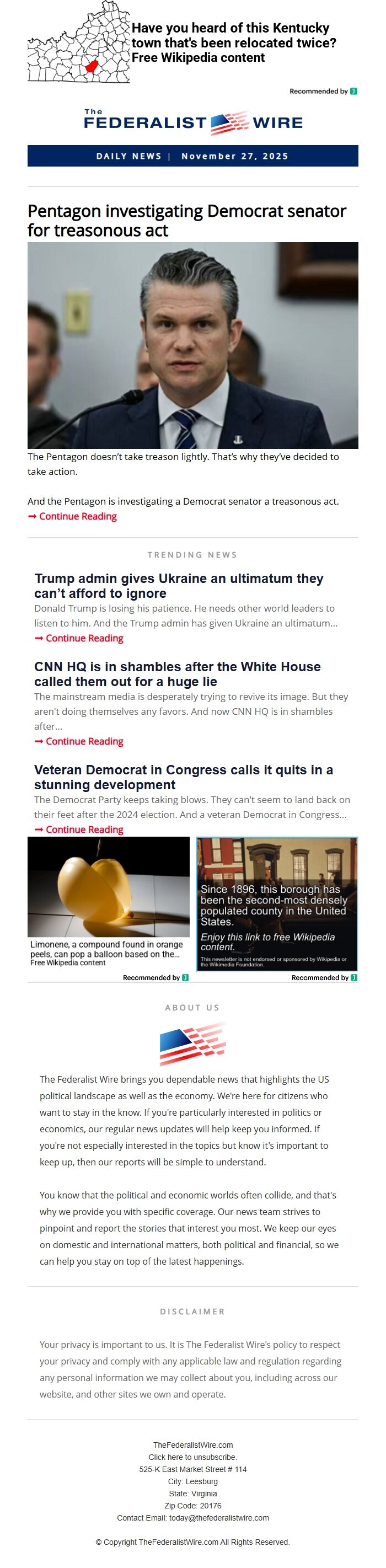Screen dimensions: 386x1568
Task: Open the Veteran Democrat quits headline
Action: [183, 777]
